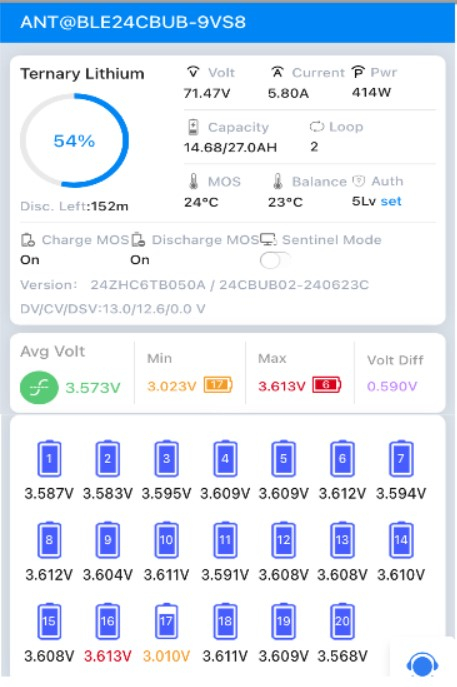
Task: Tap the blue "set" link under Auth
Action: (x=391, y=201)
